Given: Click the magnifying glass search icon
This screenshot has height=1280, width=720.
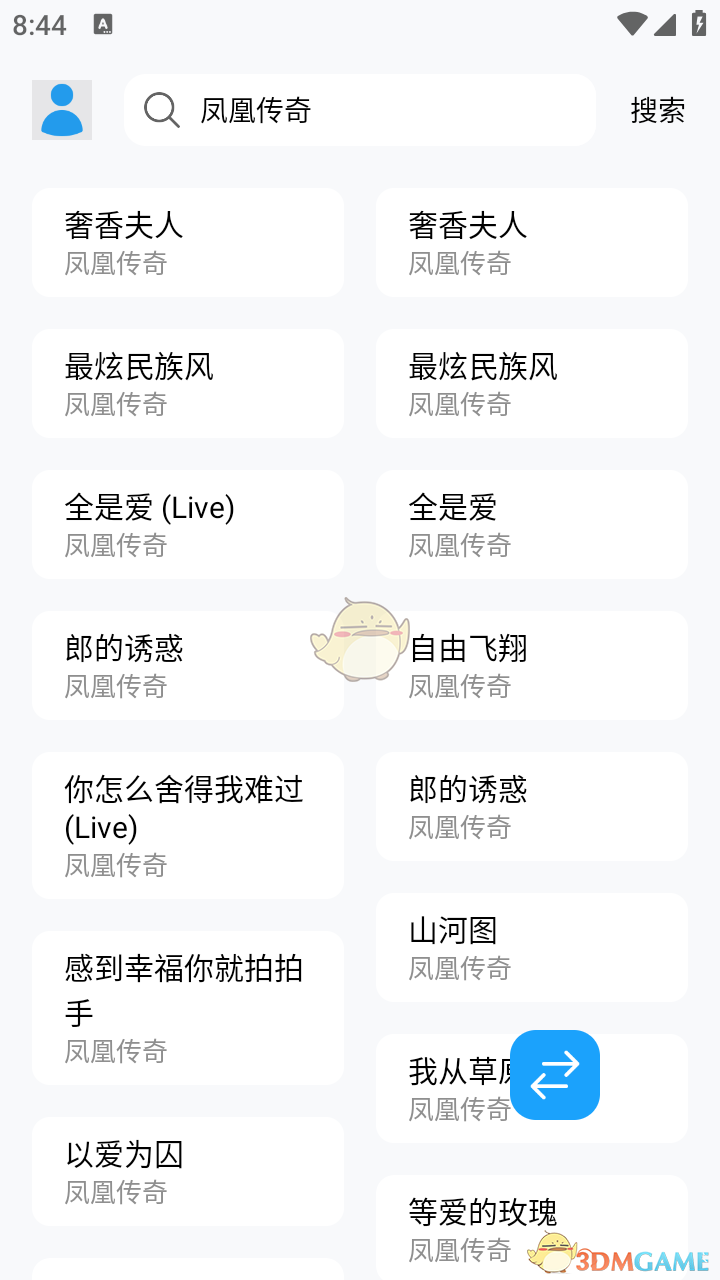Looking at the screenshot, I should [x=160, y=110].
